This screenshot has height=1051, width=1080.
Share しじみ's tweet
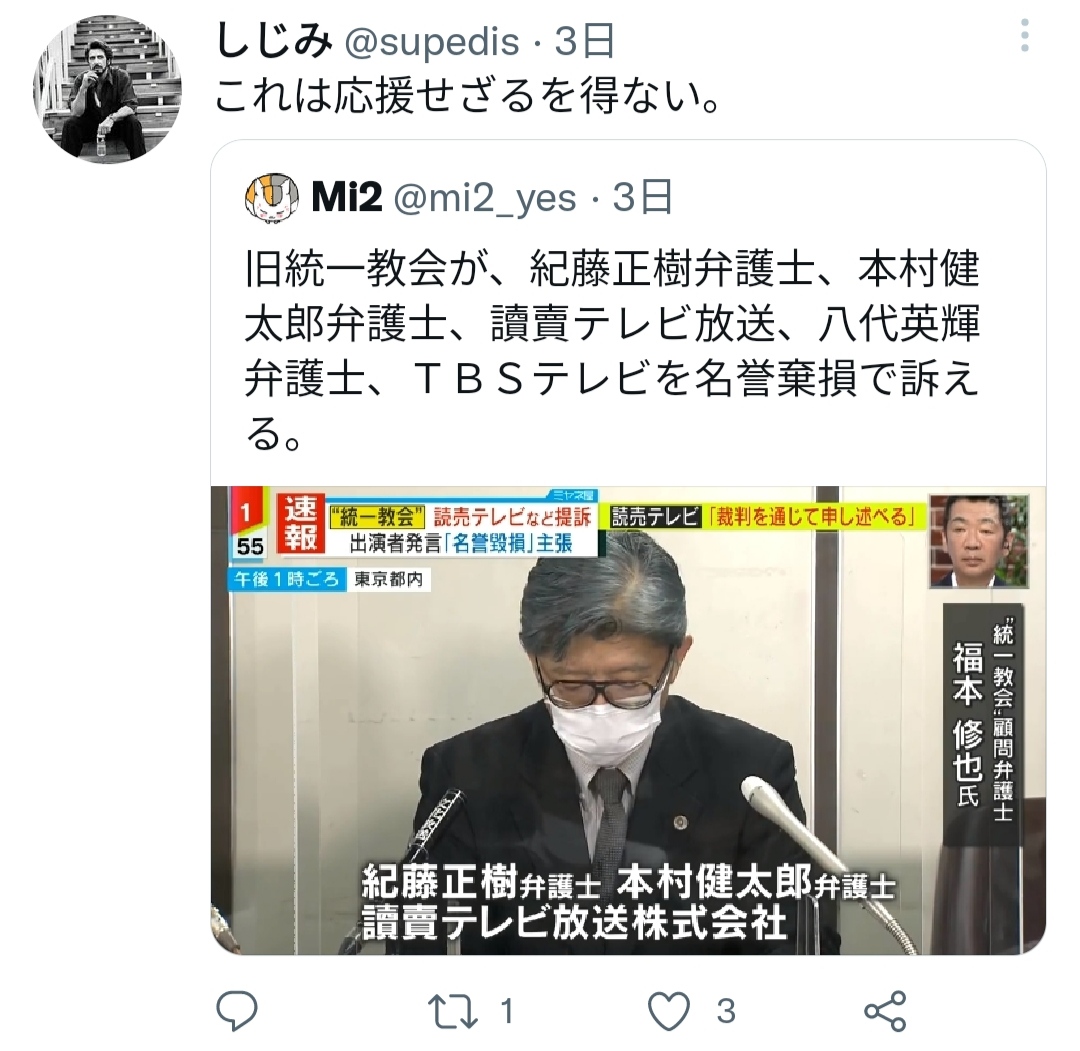click(885, 1011)
